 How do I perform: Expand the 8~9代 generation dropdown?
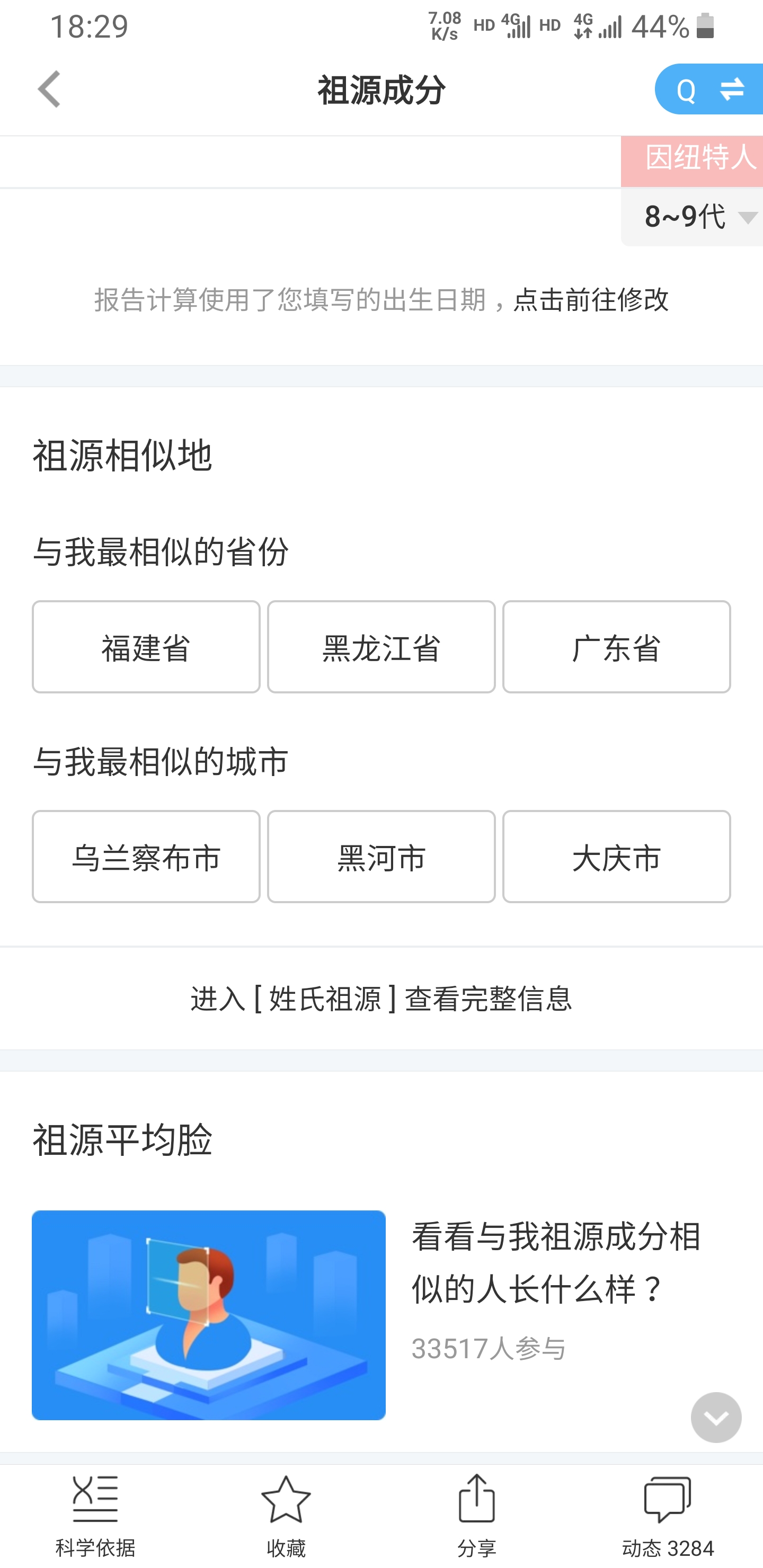point(693,217)
